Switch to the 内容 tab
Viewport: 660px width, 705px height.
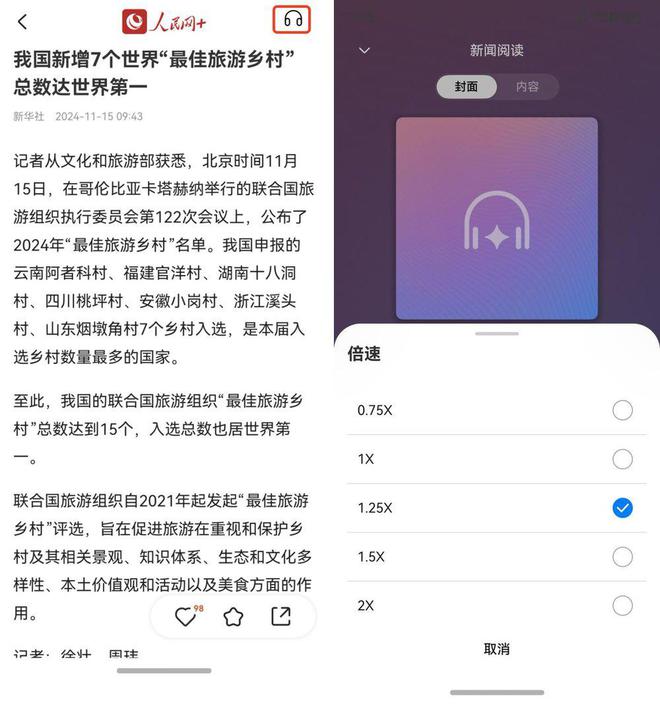tap(527, 87)
